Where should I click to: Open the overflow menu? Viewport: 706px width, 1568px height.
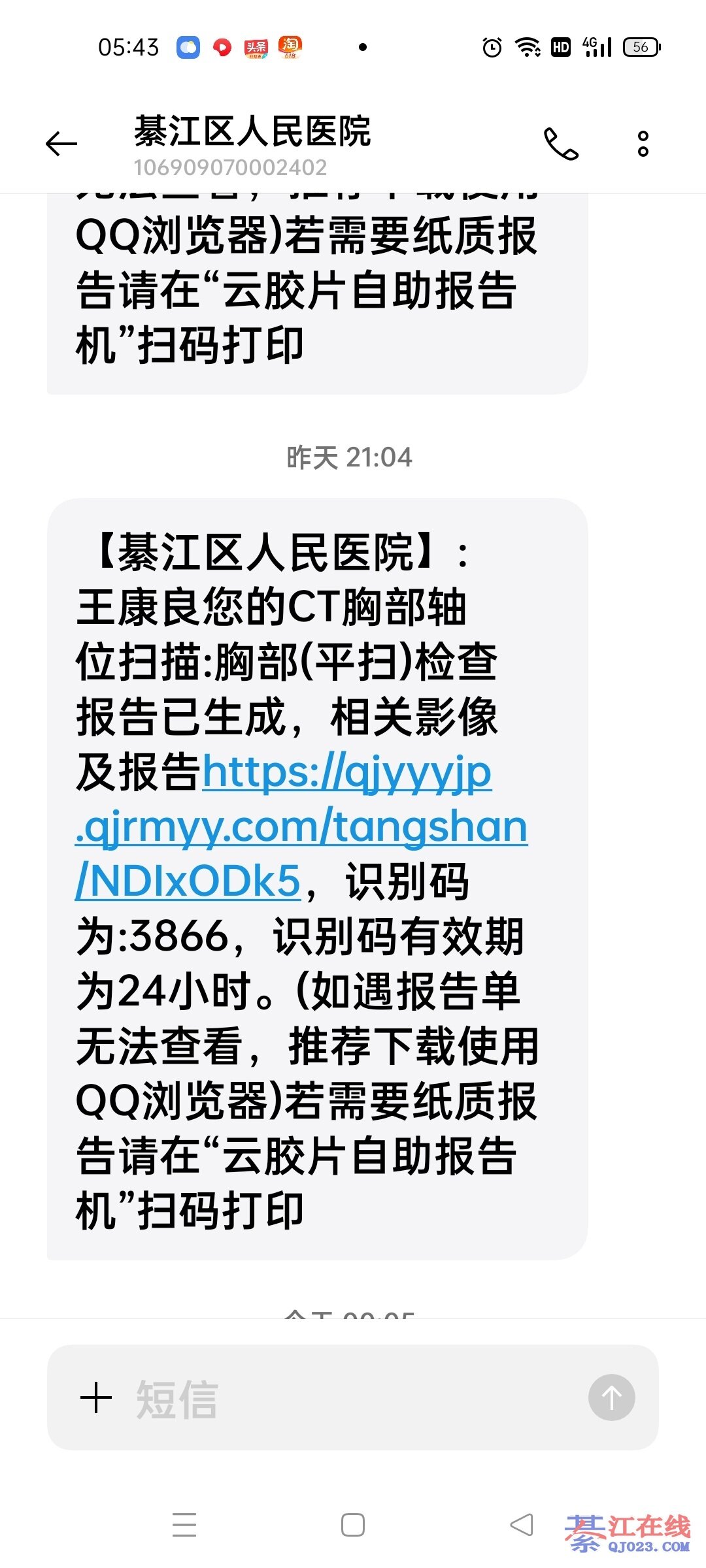(643, 144)
